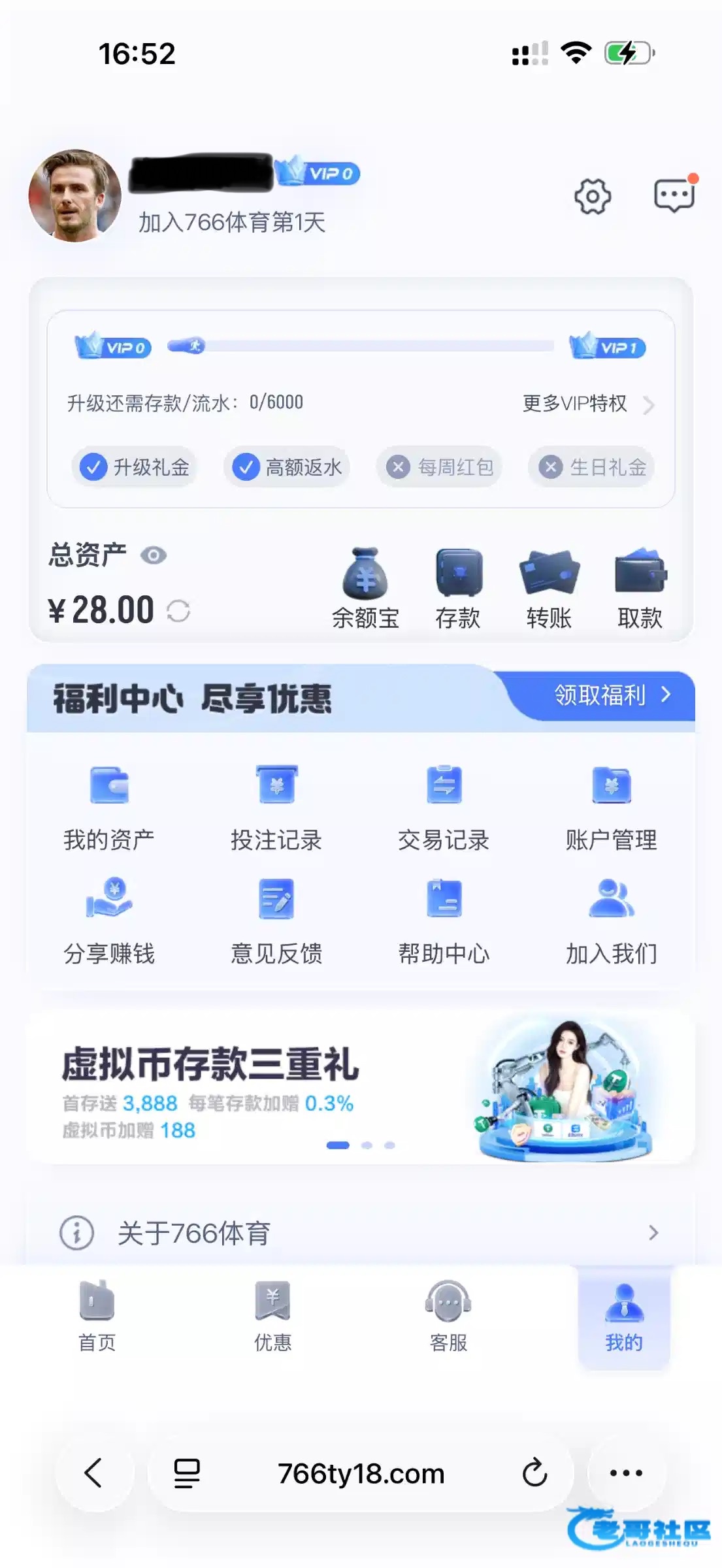Open the 虚拟币存款三重礼 banner
This screenshot has height=1568, width=722.
coord(360,1088)
